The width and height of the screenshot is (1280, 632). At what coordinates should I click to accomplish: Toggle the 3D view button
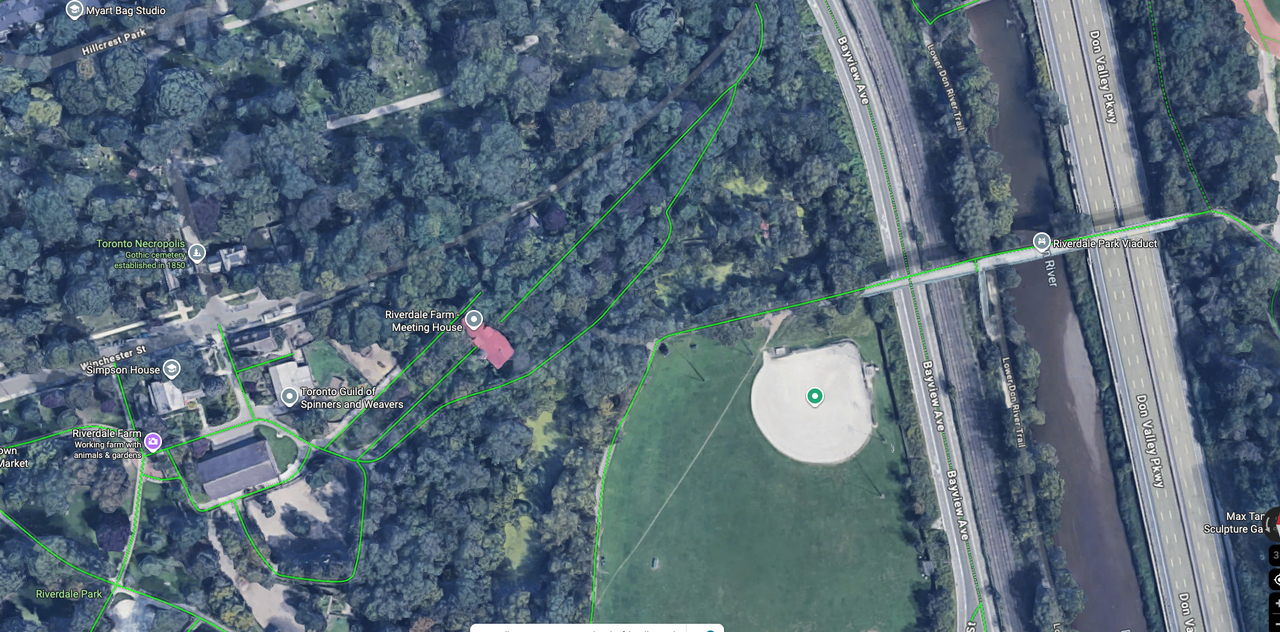click(1274, 554)
